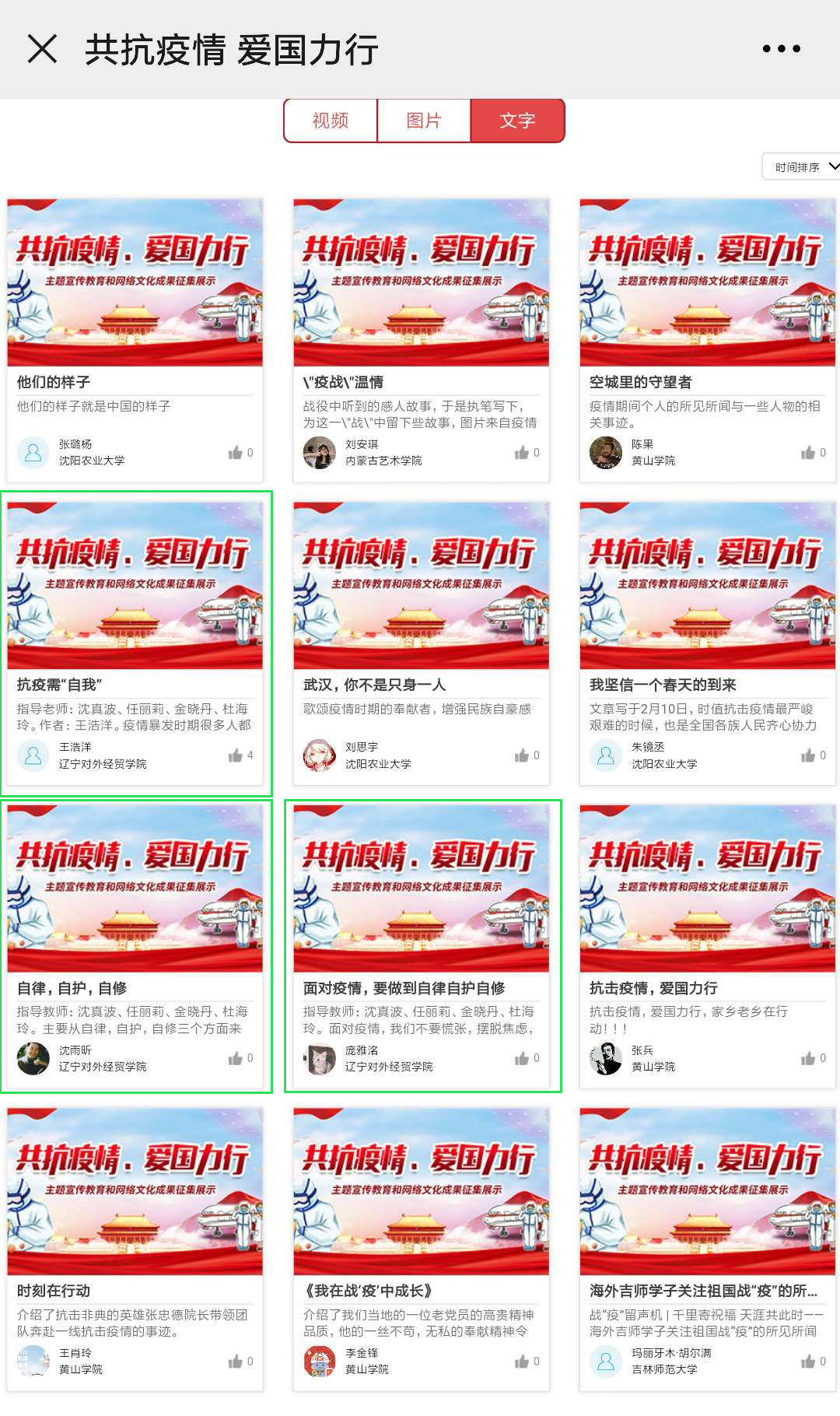Switch to the 视频 tab
This screenshot has width=840, height=1416.
(331, 121)
